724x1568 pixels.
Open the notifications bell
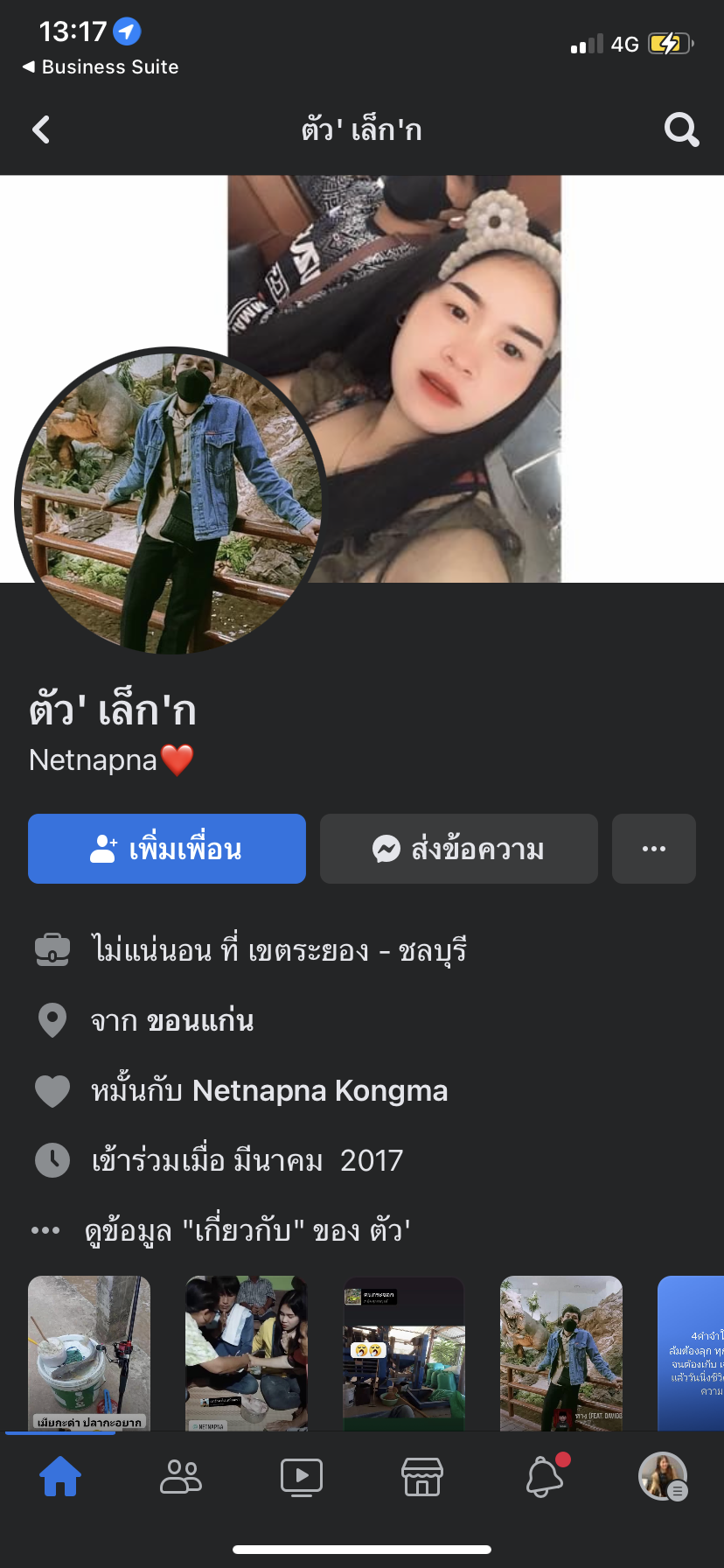(x=544, y=1477)
